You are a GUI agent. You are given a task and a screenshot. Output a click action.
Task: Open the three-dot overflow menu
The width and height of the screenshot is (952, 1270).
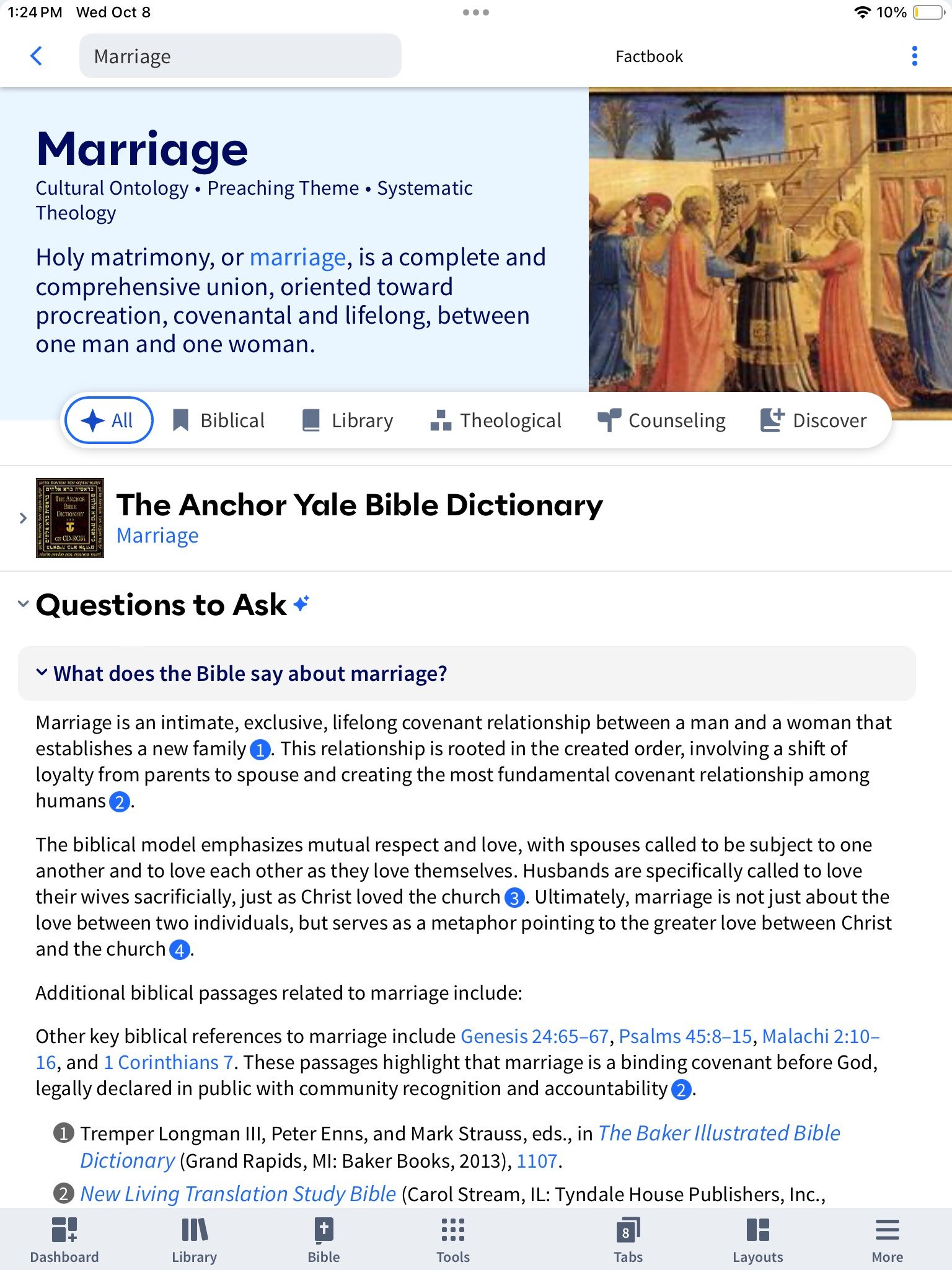pyautogui.click(x=914, y=56)
